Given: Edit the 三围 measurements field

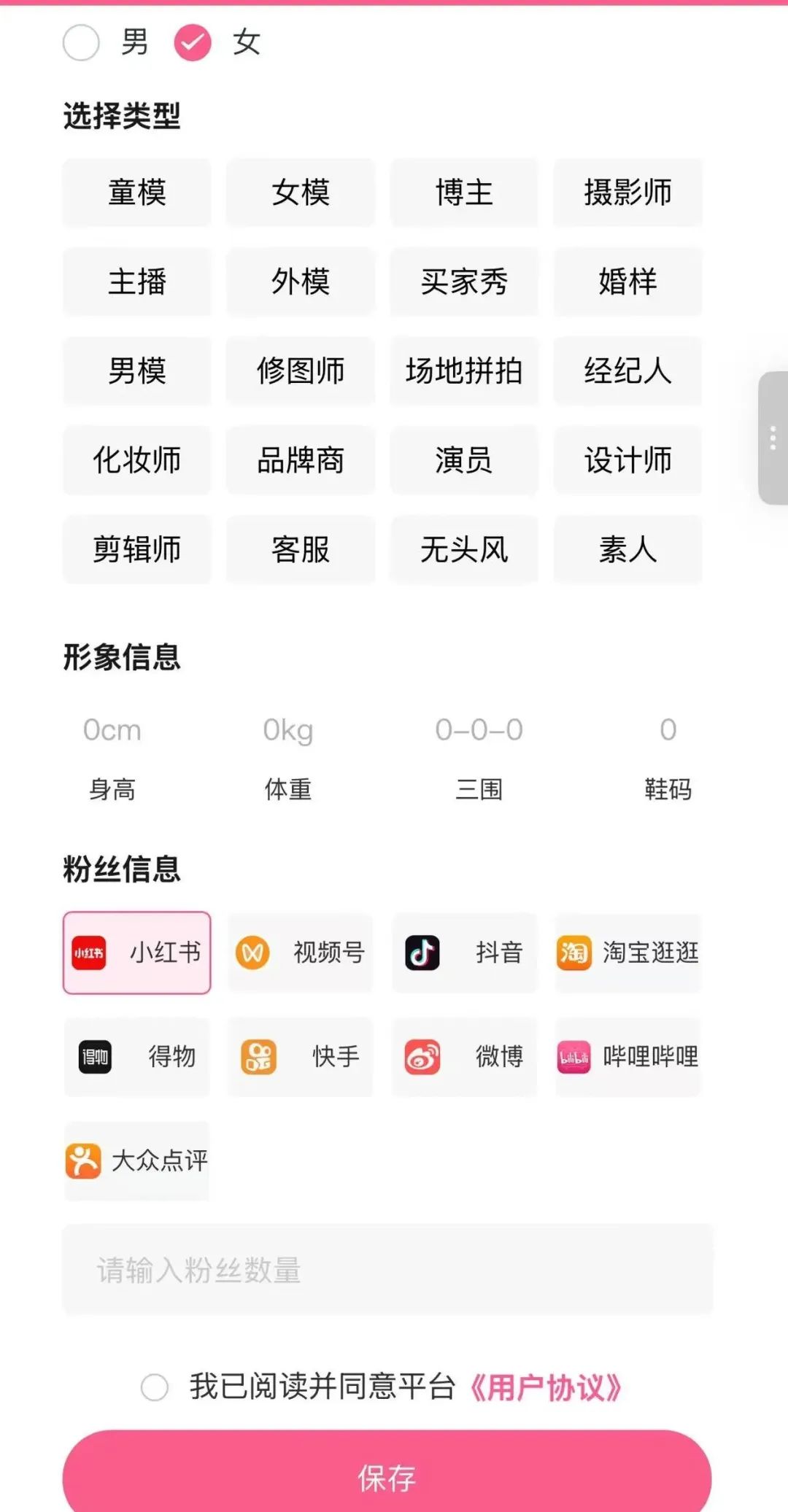Looking at the screenshot, I should 479,730.
